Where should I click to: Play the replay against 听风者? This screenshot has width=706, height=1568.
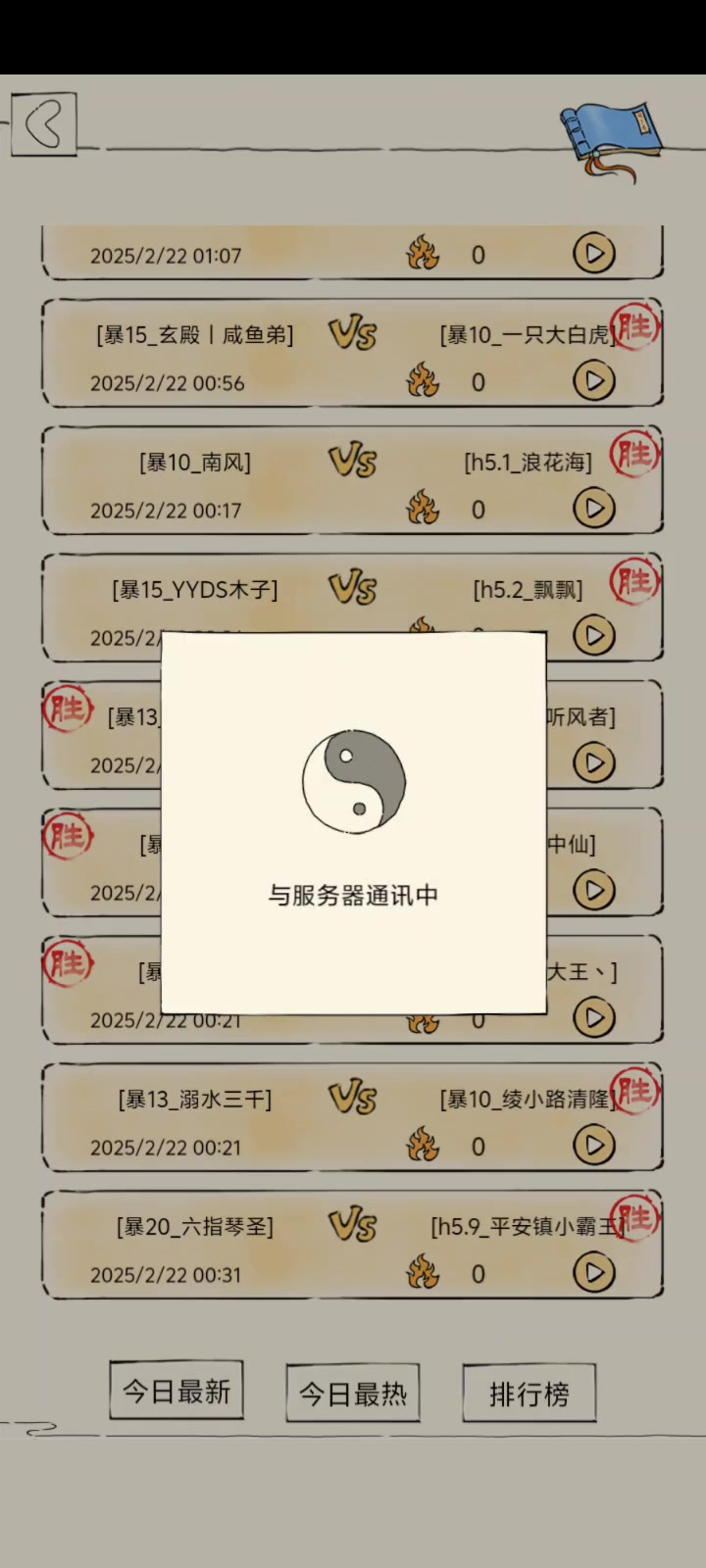click(594, 762)
